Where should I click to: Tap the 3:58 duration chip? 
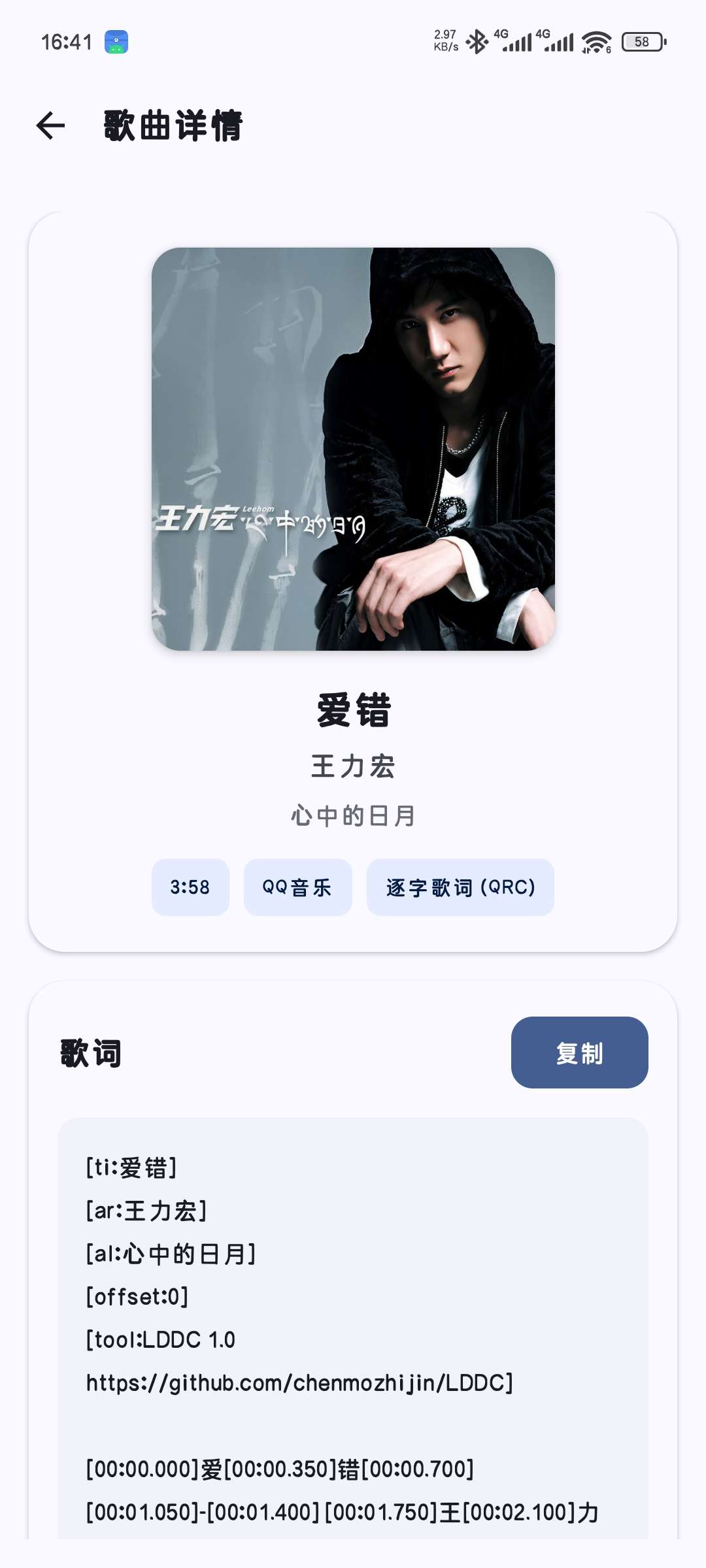tap(190, 887)
